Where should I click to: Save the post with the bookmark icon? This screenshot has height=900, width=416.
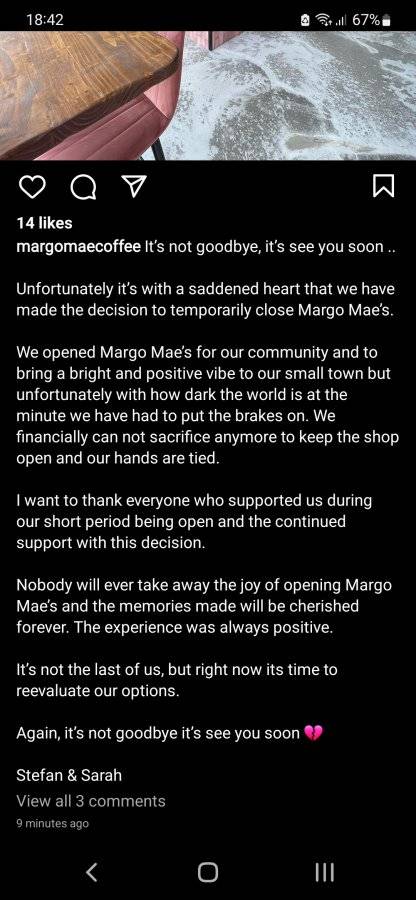point(384,187)
